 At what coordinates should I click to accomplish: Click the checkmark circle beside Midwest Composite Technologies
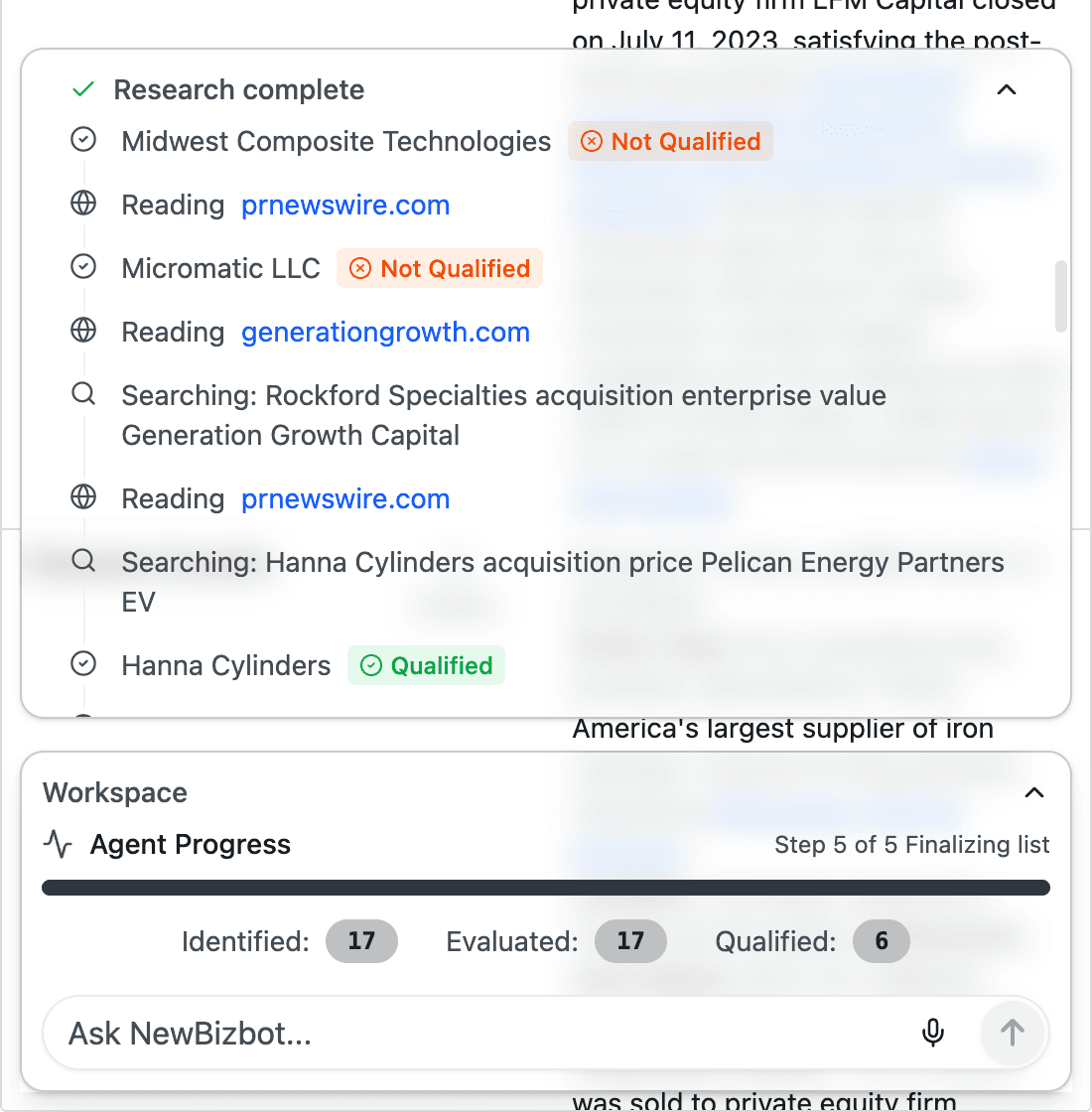[83, 140]
